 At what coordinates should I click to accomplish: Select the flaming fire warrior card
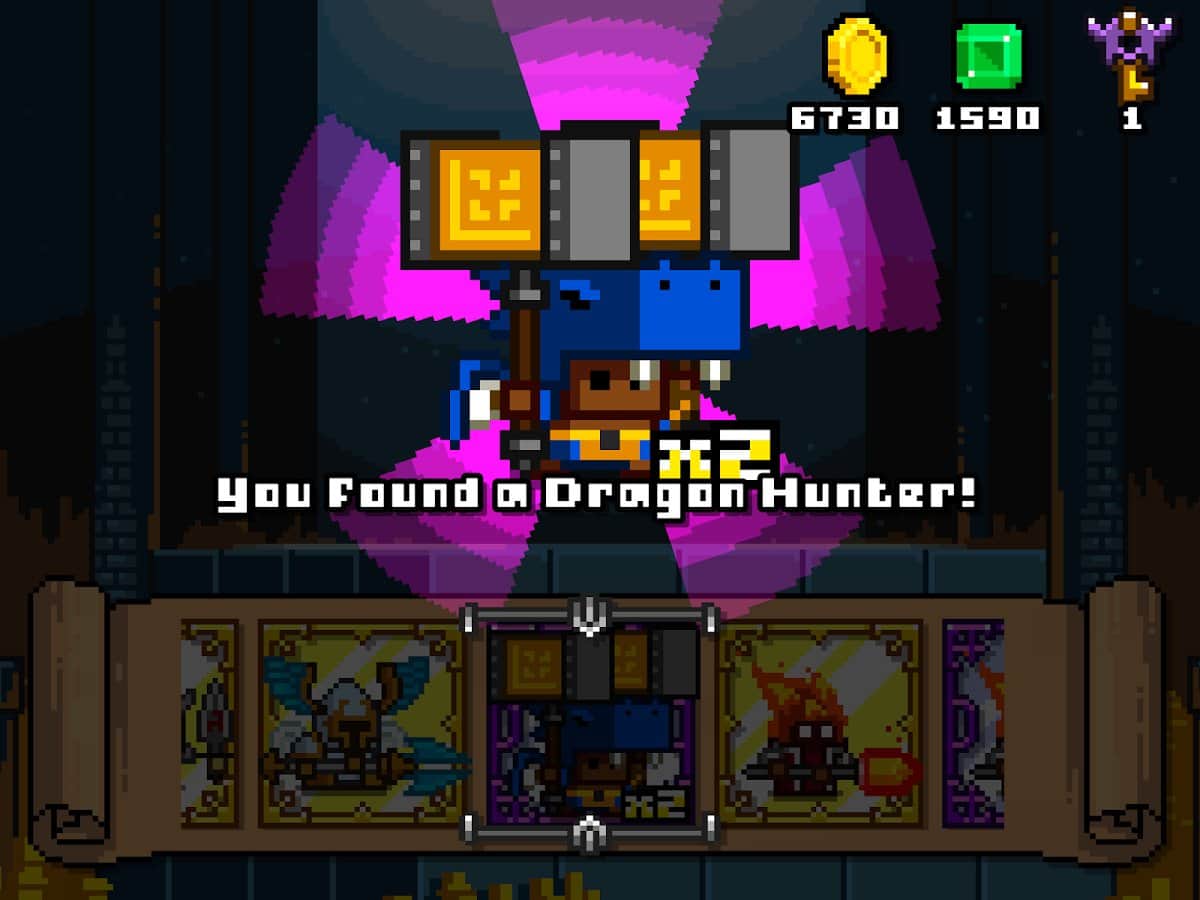coord(820,724)
